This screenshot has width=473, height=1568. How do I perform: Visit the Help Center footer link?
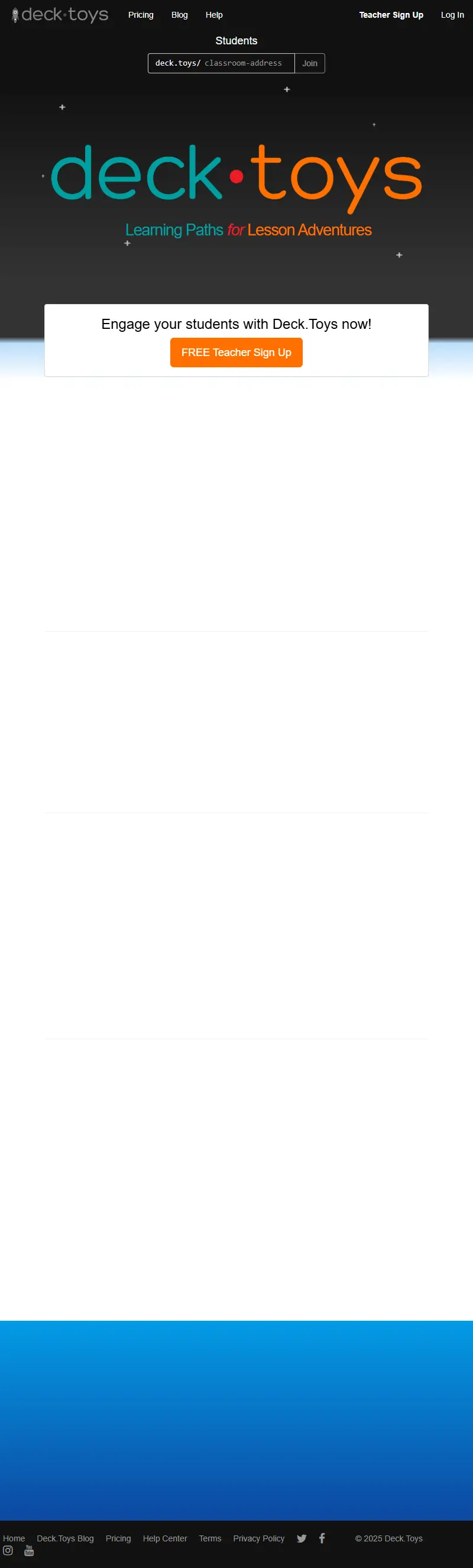tap(165, 1538)
